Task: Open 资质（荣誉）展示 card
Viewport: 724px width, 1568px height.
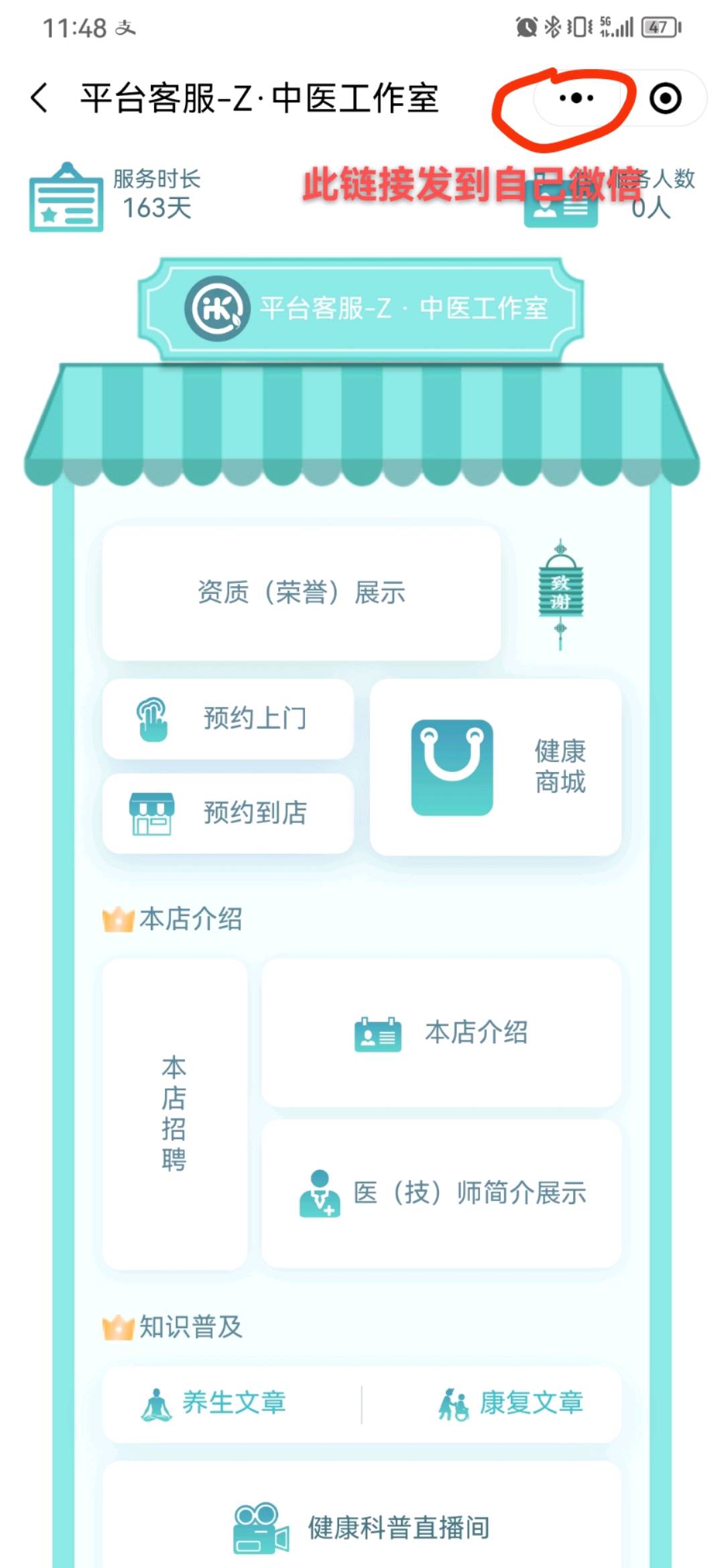Action: pos(301,593)
